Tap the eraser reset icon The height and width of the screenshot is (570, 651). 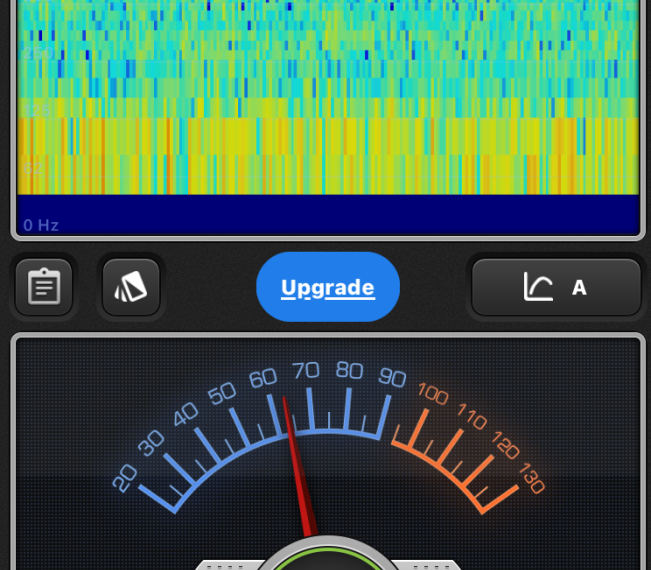pos(131,288)
